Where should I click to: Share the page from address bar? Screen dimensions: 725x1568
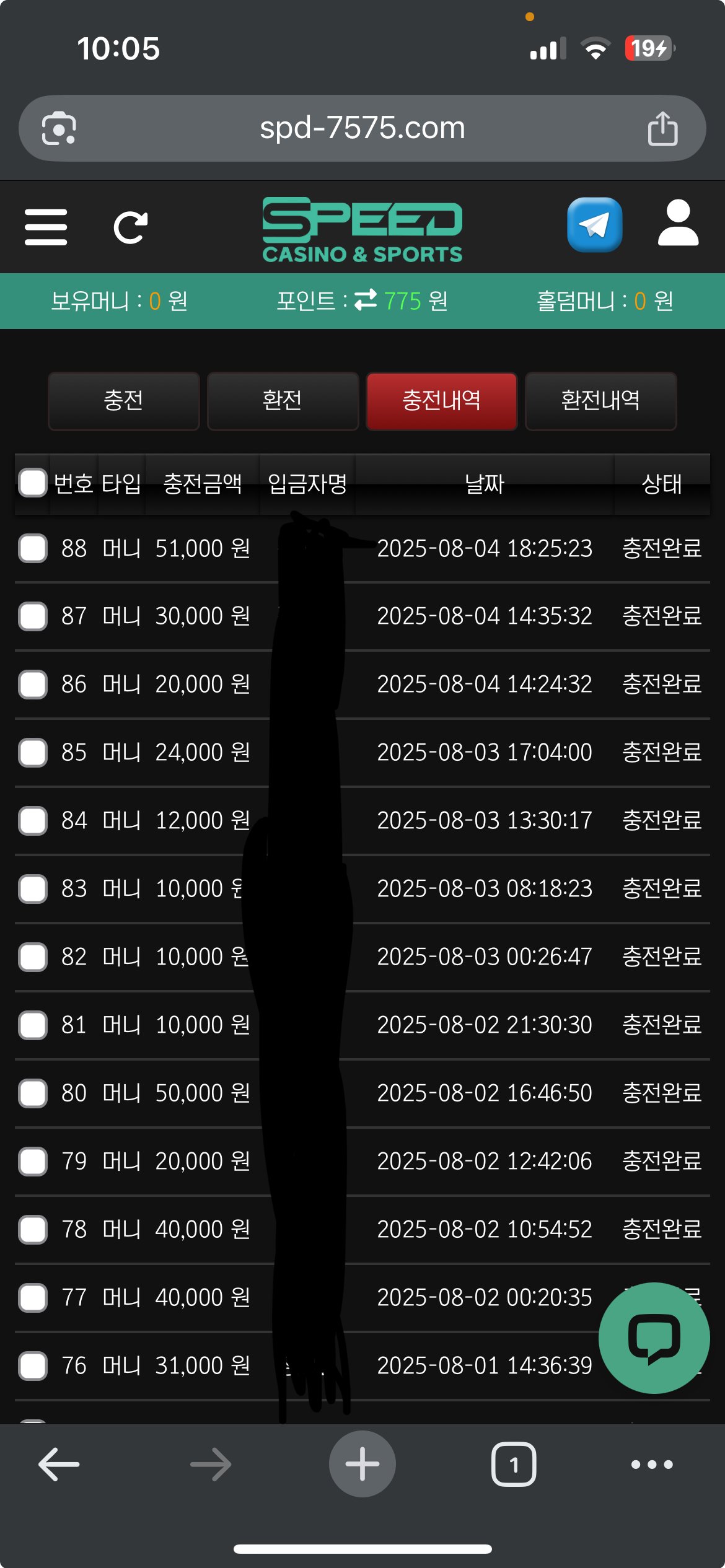pos(662,129)
